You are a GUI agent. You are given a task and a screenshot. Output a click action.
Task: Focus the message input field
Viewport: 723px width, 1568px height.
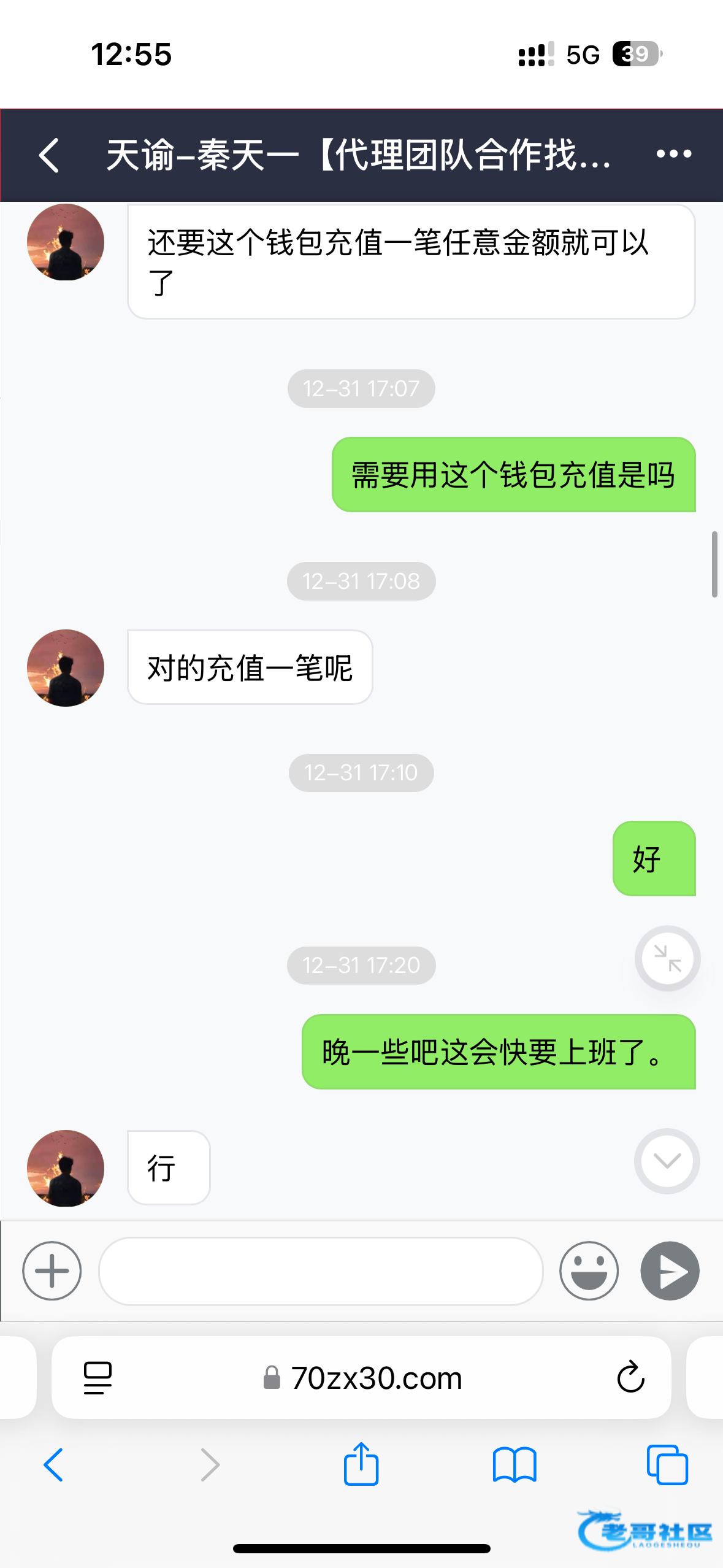[x=321, y=1270]
